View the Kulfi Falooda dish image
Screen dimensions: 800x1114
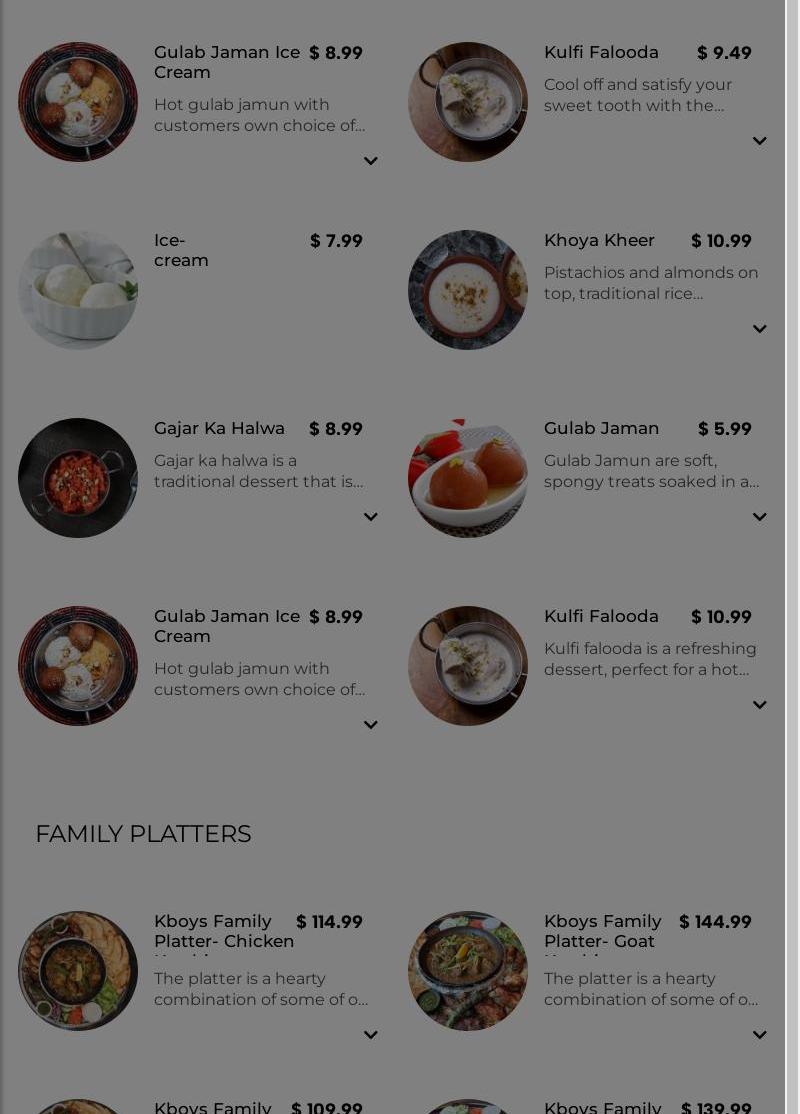pos(468,102)
